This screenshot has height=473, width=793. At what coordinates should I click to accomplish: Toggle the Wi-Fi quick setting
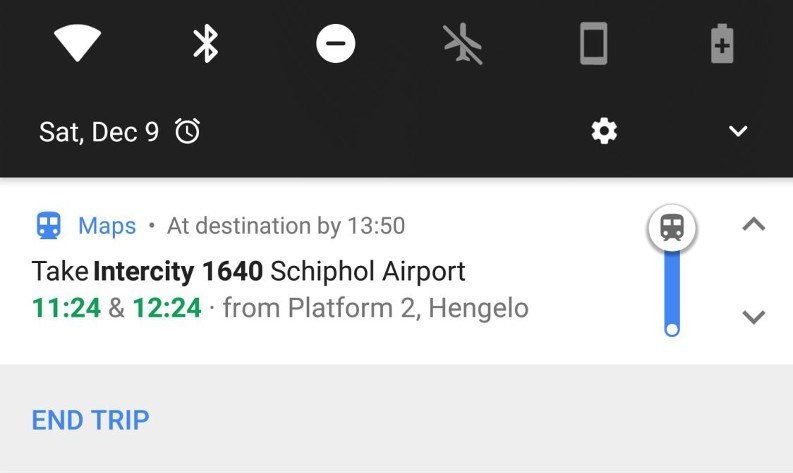click(77, 44)
